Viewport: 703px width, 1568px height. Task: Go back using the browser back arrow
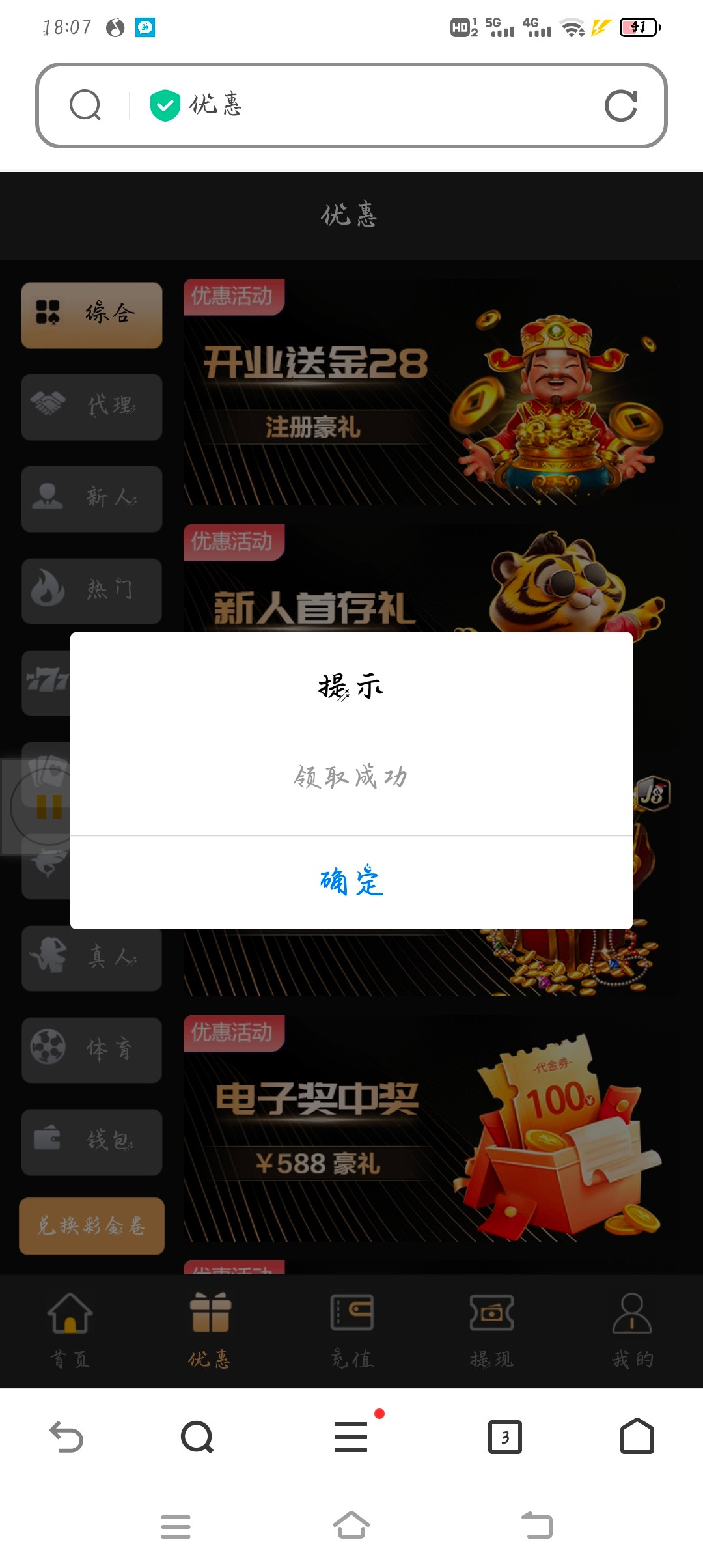[x=66, y=1437]
